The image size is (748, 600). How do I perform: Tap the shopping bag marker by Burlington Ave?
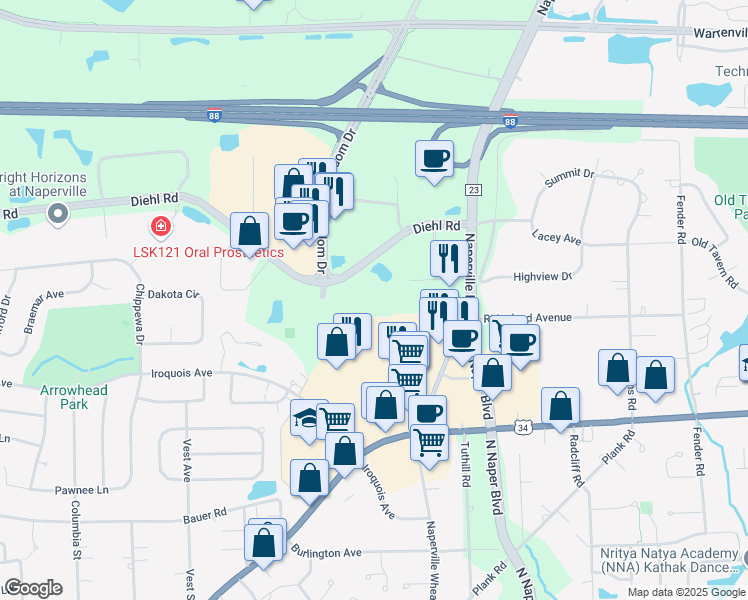pyautogui.click(x=264, y=542)
